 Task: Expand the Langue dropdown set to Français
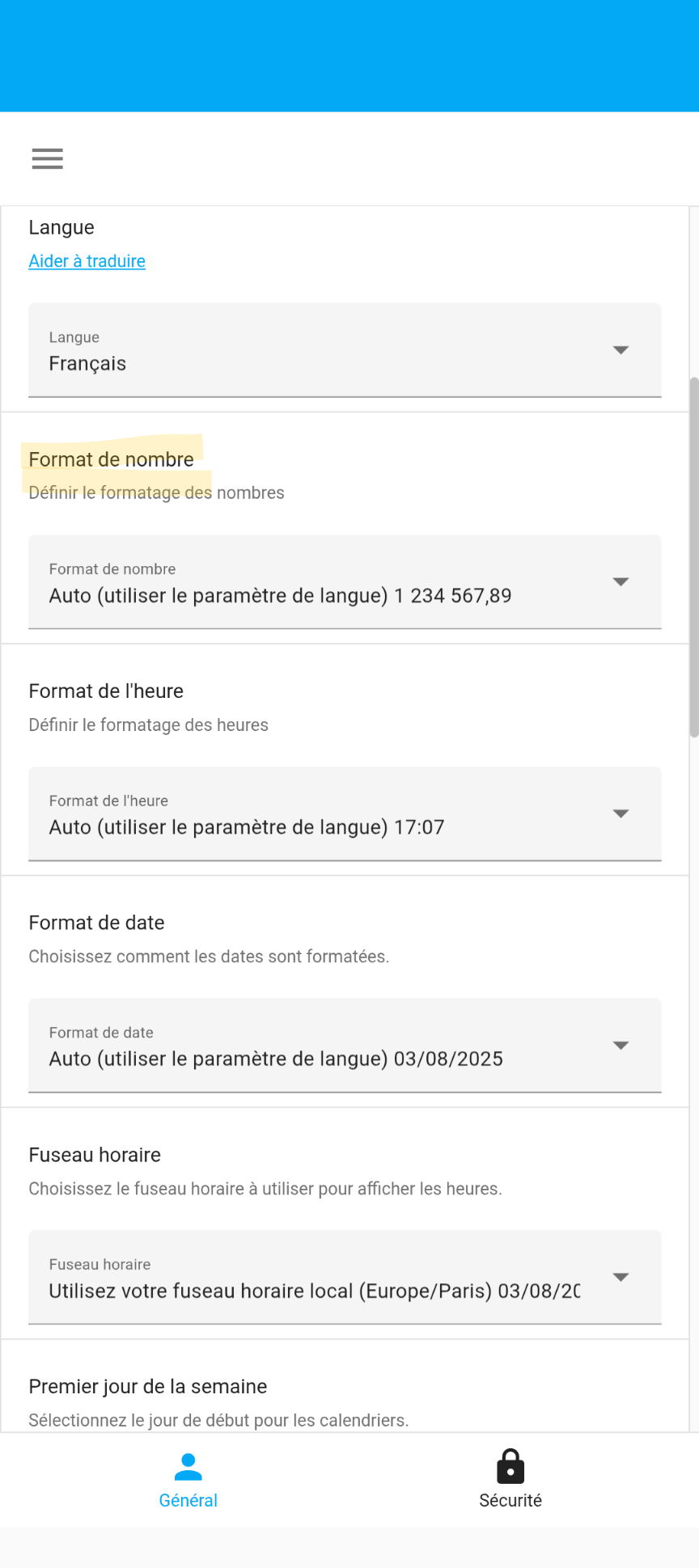click(345, 350)
